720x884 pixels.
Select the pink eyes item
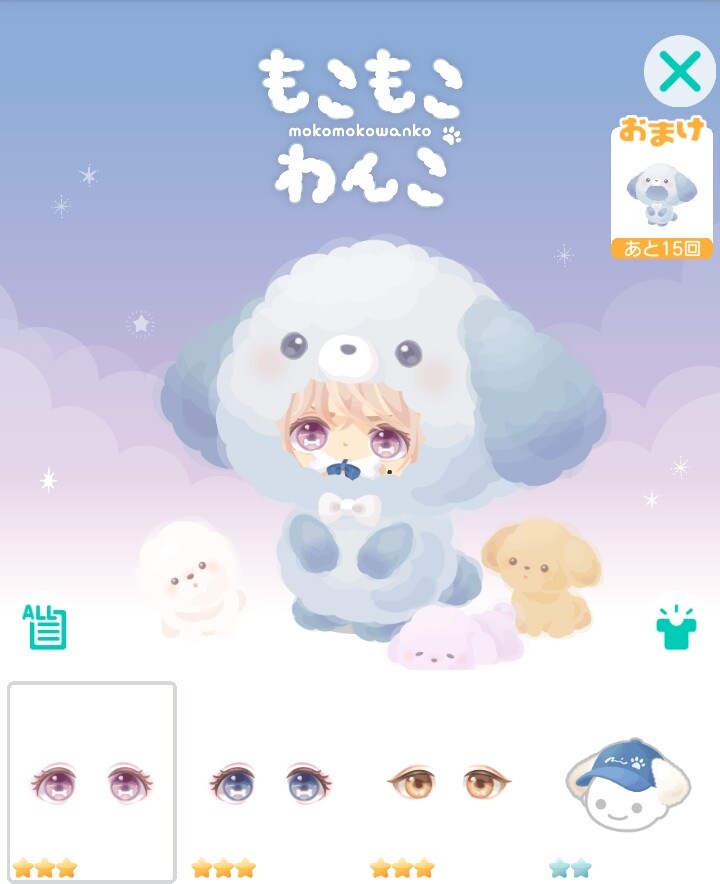[x=92, y=782]
